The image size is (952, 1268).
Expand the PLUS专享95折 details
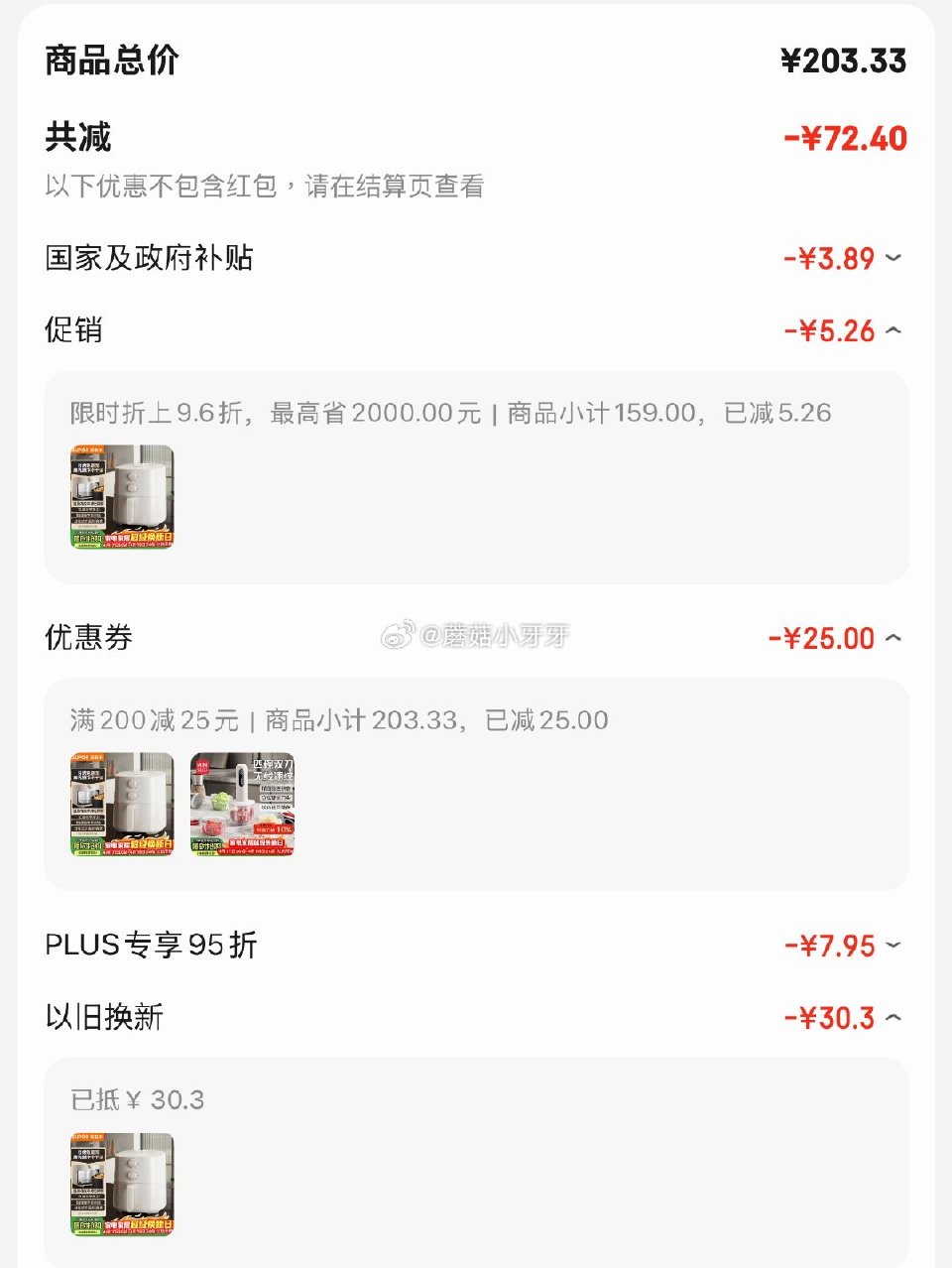(x=893, y=947)
